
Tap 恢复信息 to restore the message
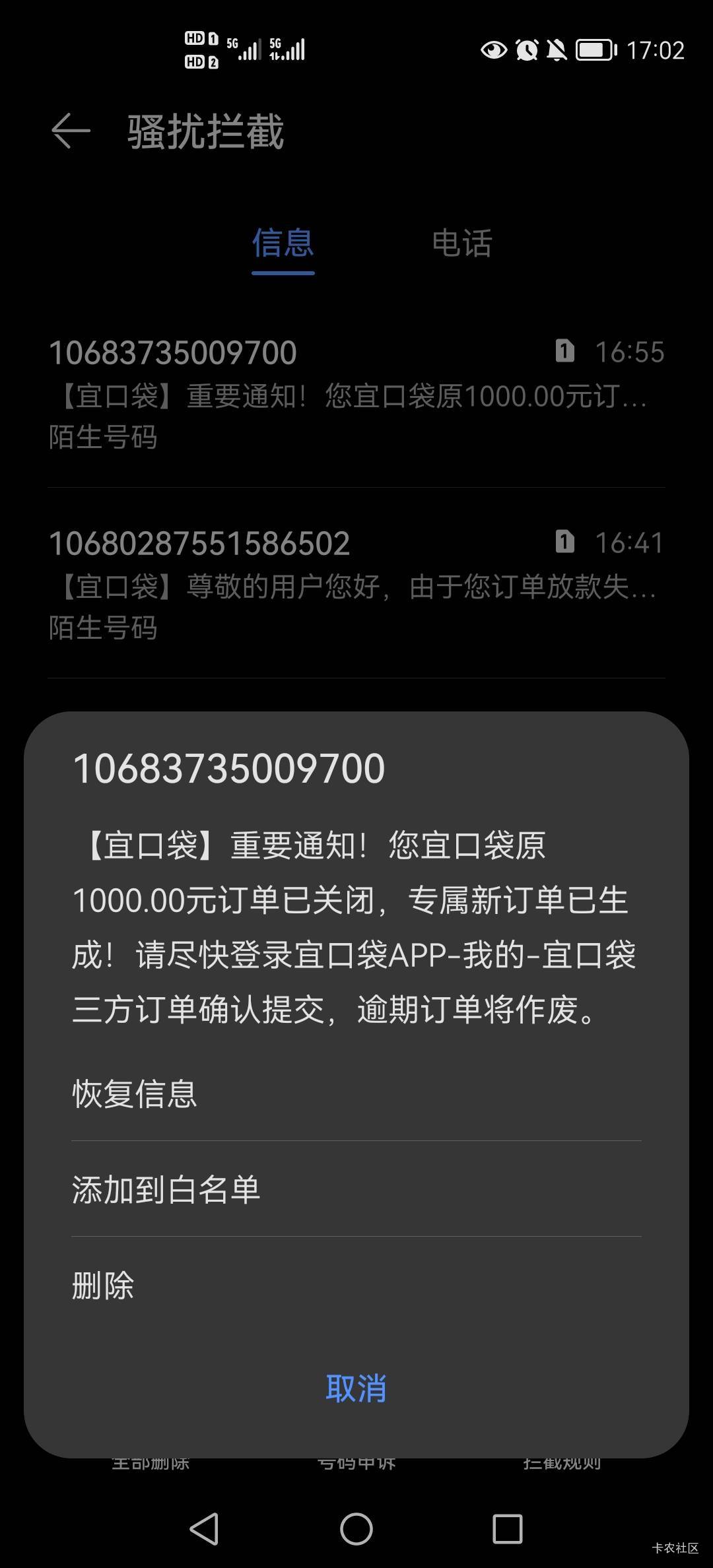[356, 1094]
